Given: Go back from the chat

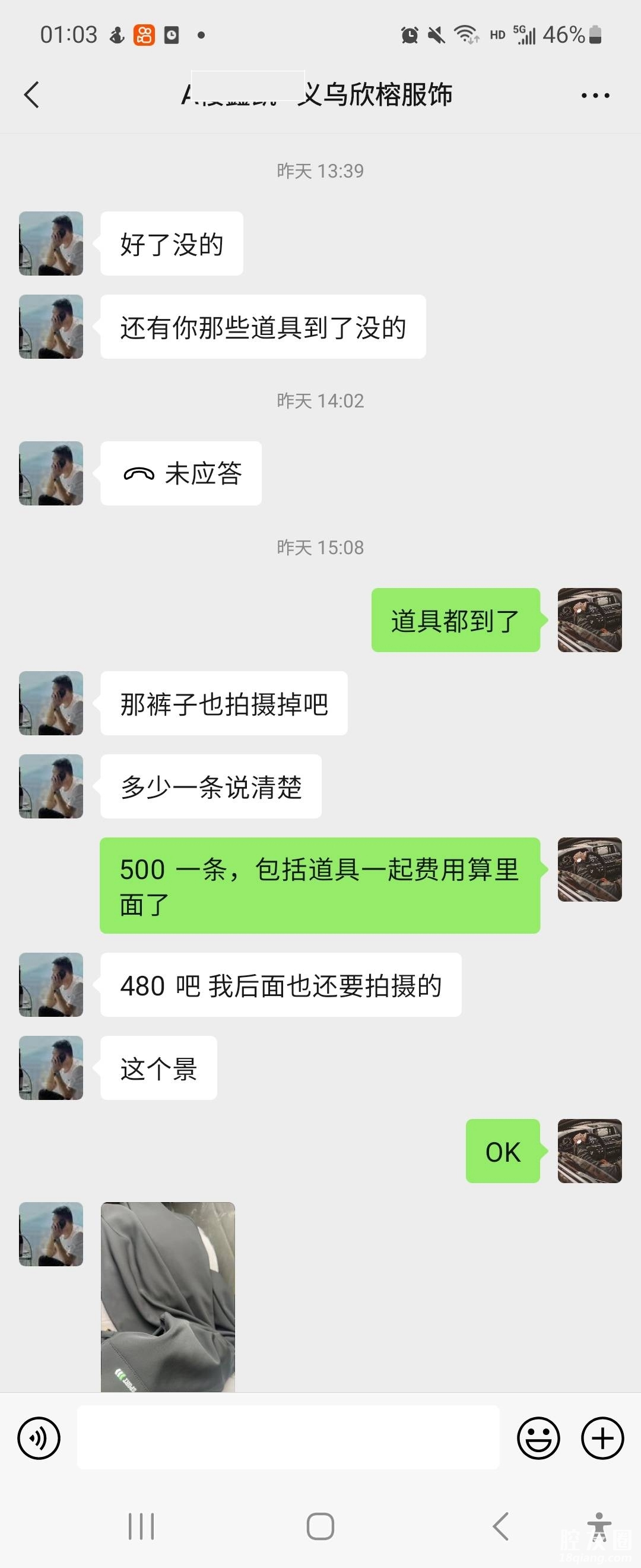Looking at the screenshot, I should (31, 95).
